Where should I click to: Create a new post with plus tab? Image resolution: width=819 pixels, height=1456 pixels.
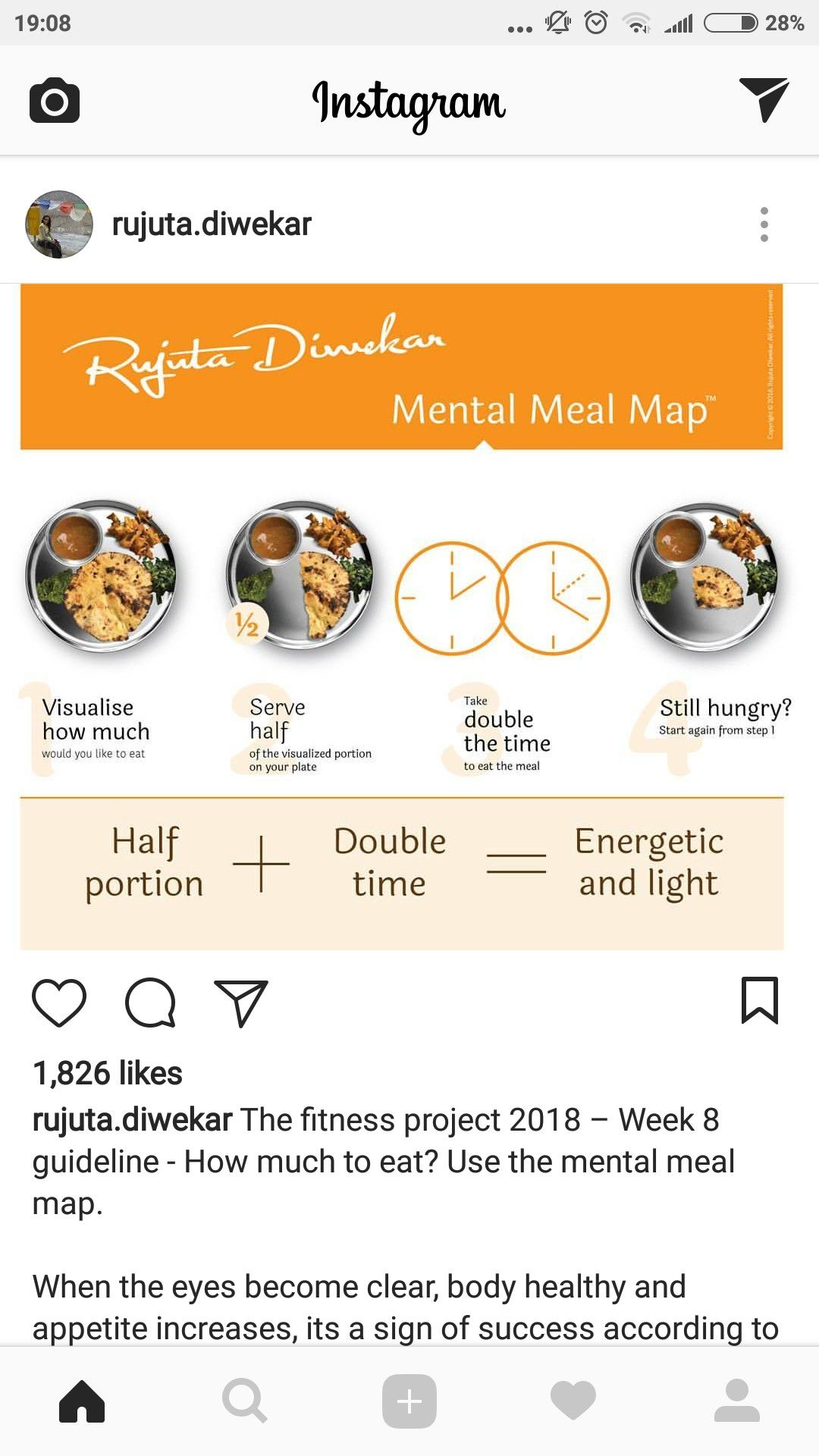click(409, 1401)
